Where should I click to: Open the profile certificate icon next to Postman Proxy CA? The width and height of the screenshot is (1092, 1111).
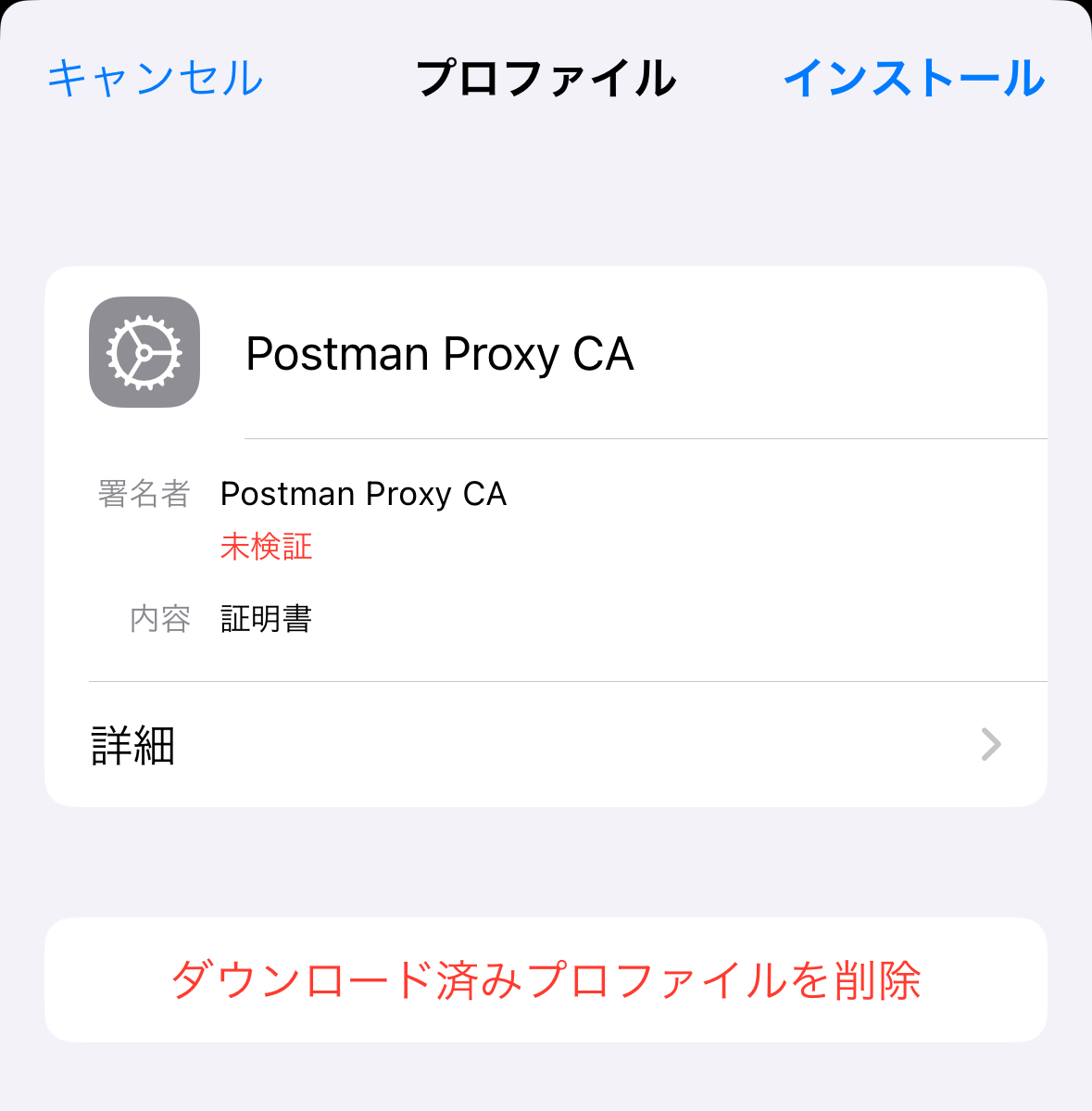pyautogui.click(x=144, y=352)
